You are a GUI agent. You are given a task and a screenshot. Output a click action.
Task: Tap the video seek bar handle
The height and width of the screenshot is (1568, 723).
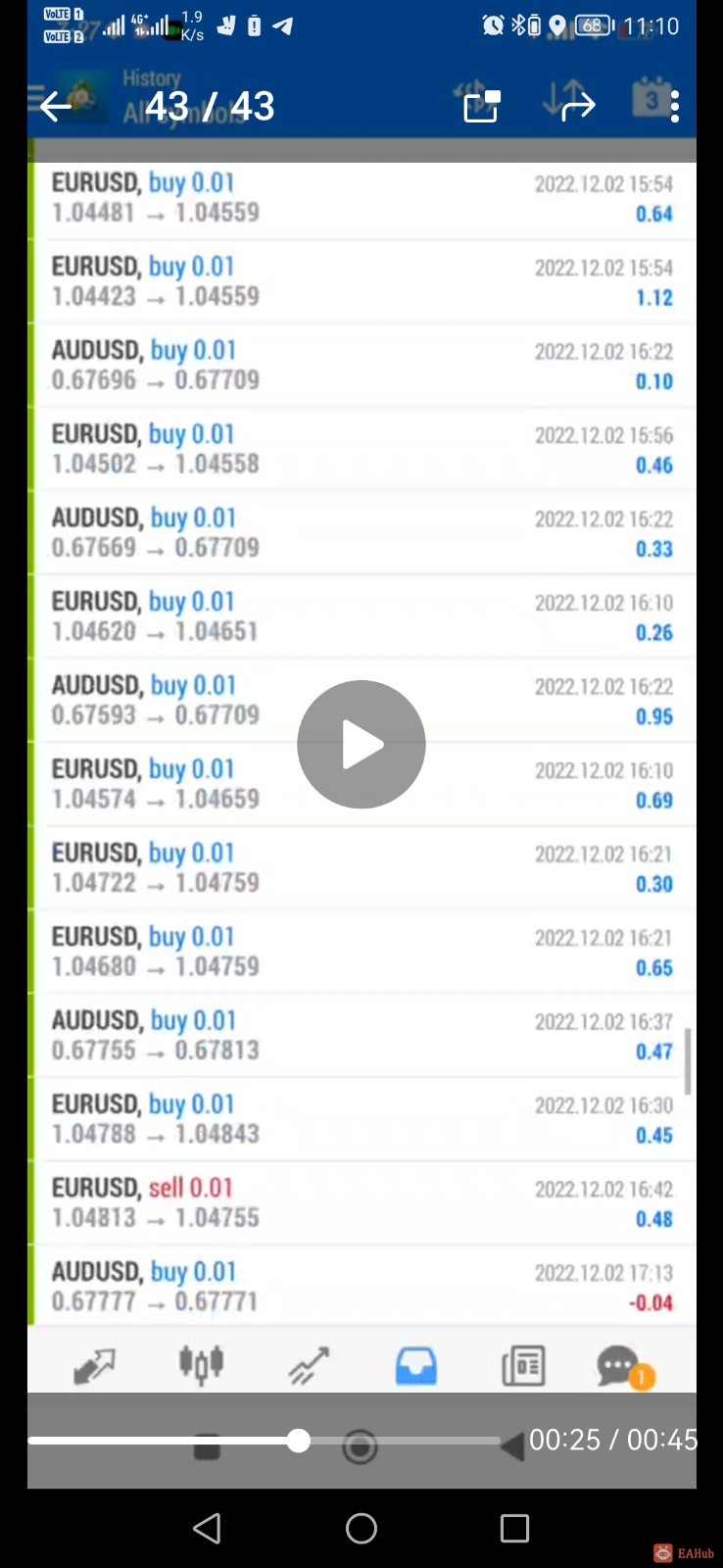[x=299, y=1441]
